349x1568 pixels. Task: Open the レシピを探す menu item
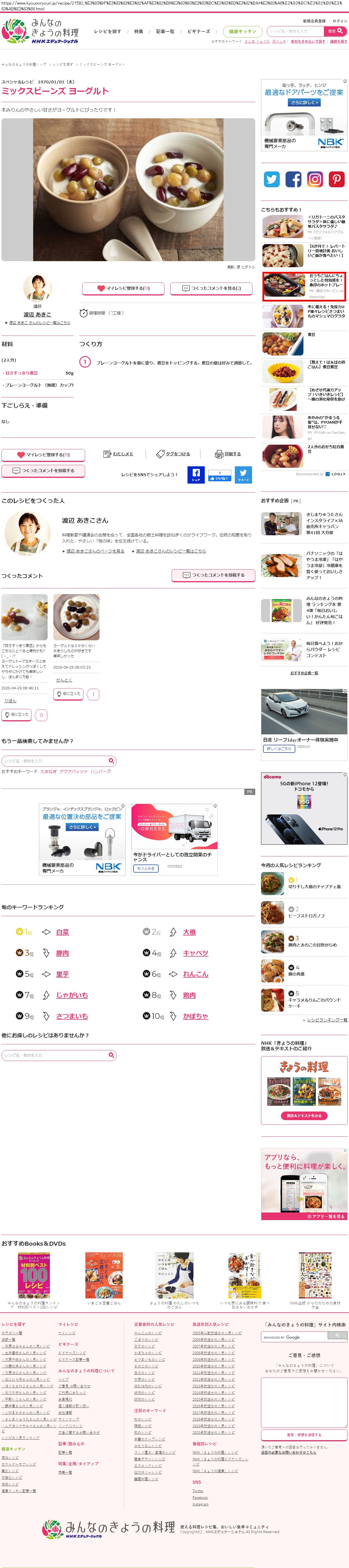coord(107,31)
